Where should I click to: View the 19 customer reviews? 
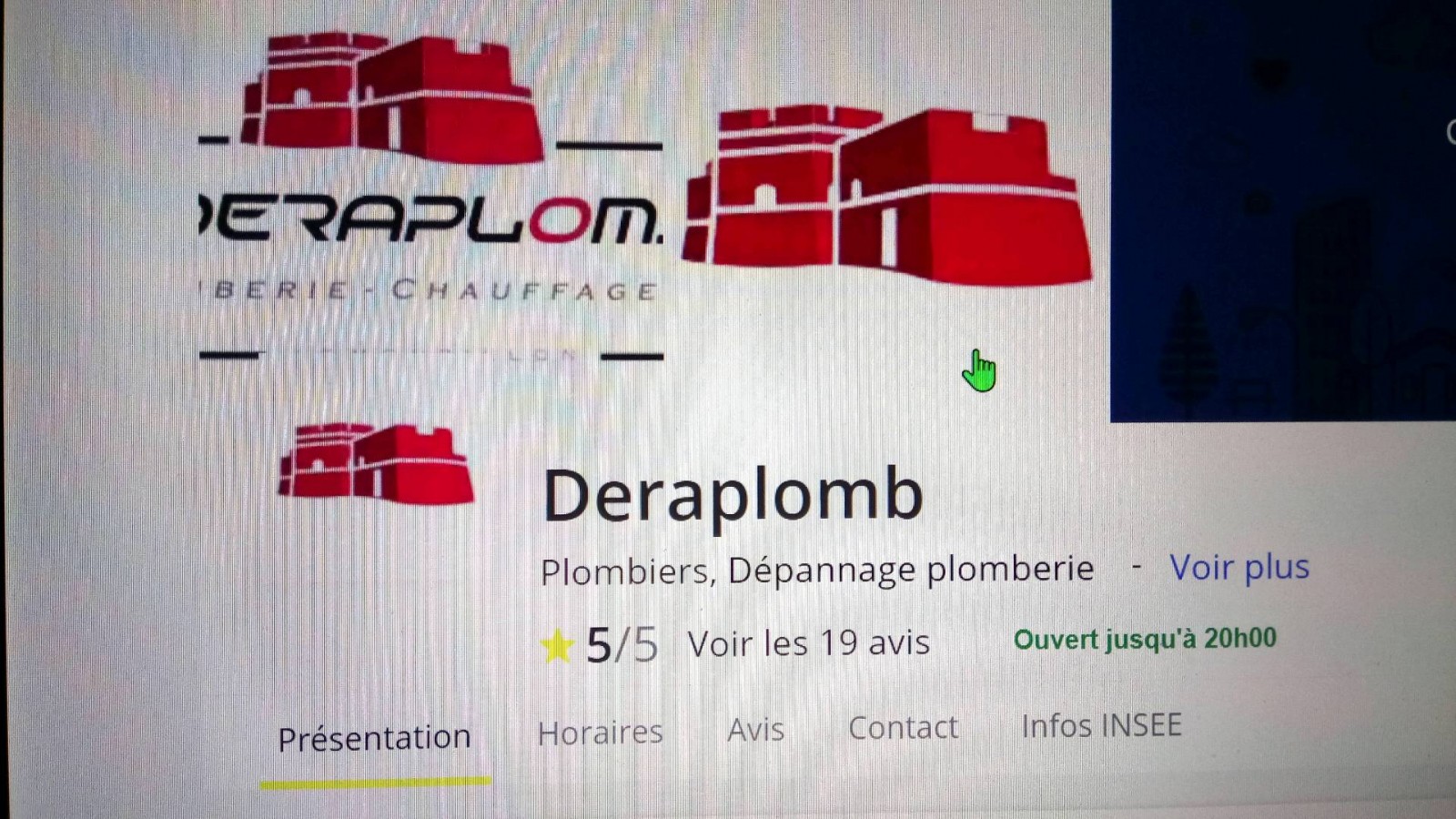tap(808, 643)
